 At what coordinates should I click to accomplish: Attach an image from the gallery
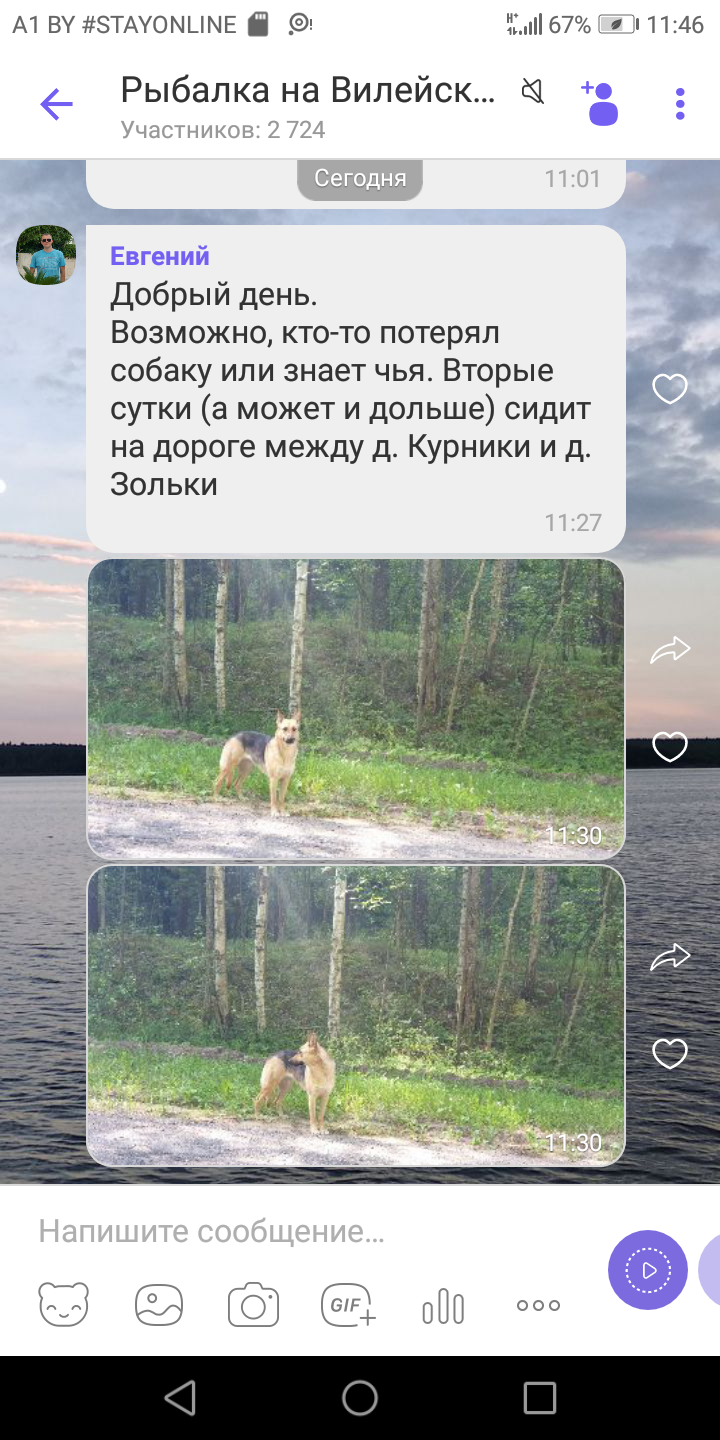[x=159, y=1304]
